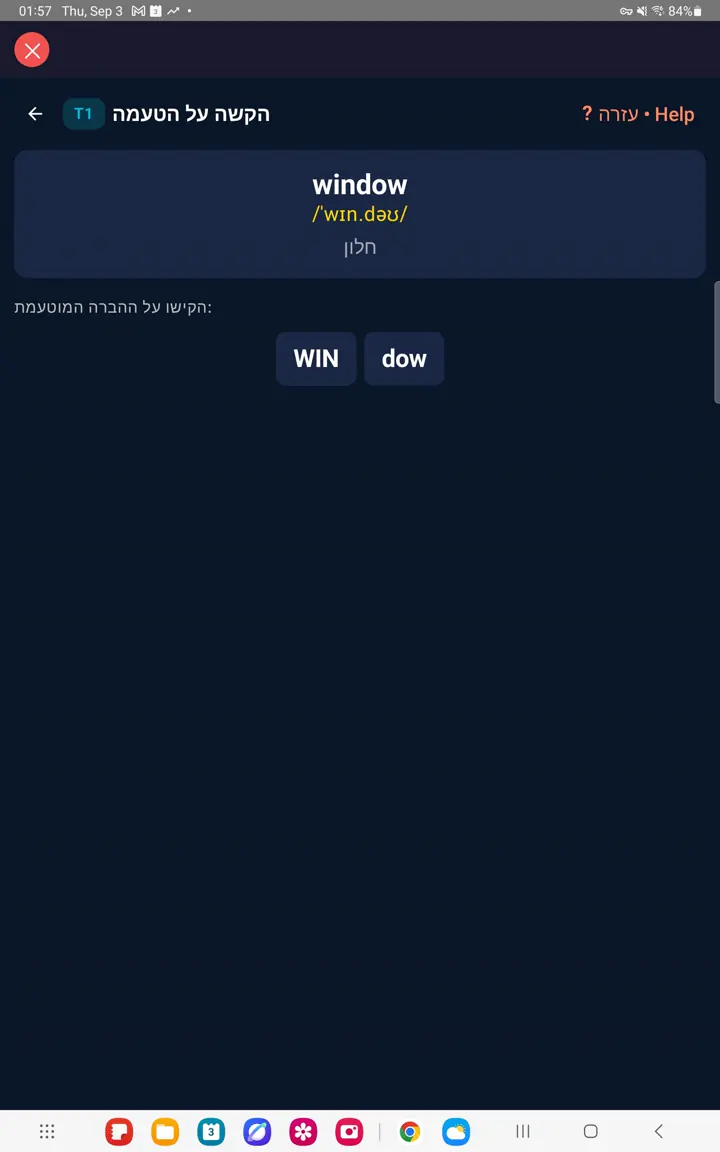
Task: Open the weather app in the taskbar
Action: point(456,1131)
